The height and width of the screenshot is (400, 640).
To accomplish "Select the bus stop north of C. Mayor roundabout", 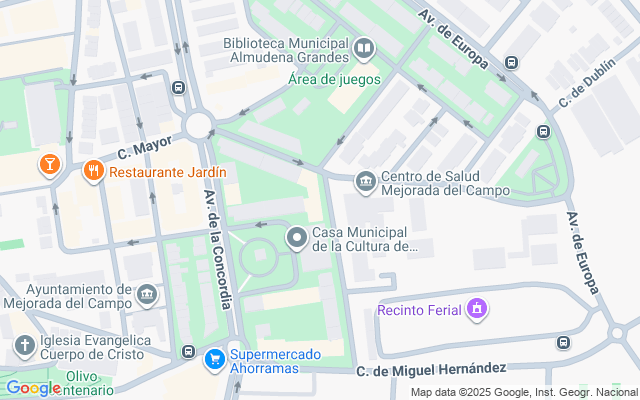I will [x=178, y=87].
